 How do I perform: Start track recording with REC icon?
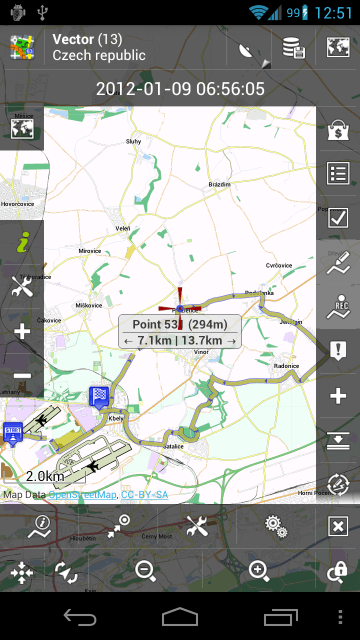[x=338, y=307]
